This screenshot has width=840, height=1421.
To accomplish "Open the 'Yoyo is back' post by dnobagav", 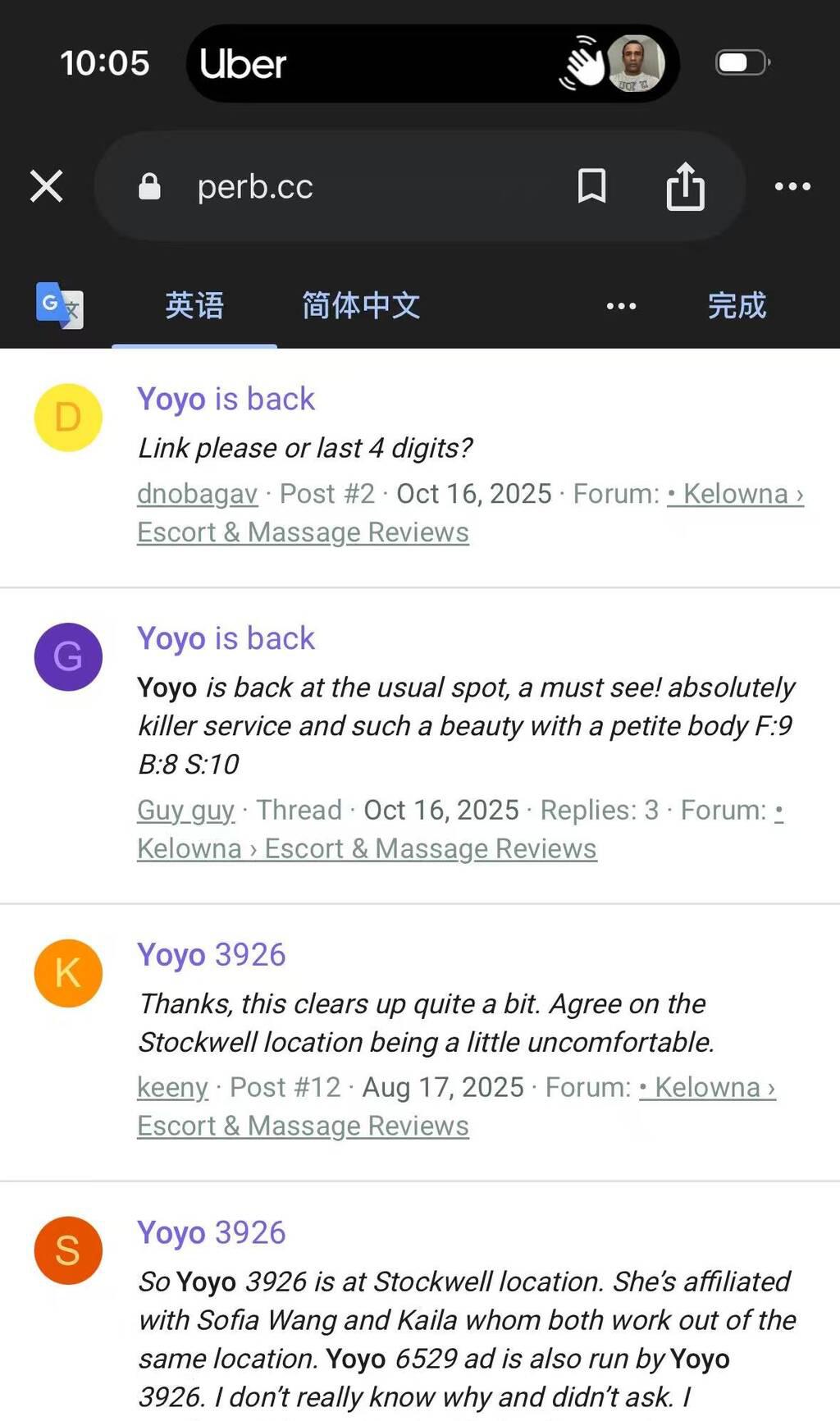I will click(x=226, y=400).
